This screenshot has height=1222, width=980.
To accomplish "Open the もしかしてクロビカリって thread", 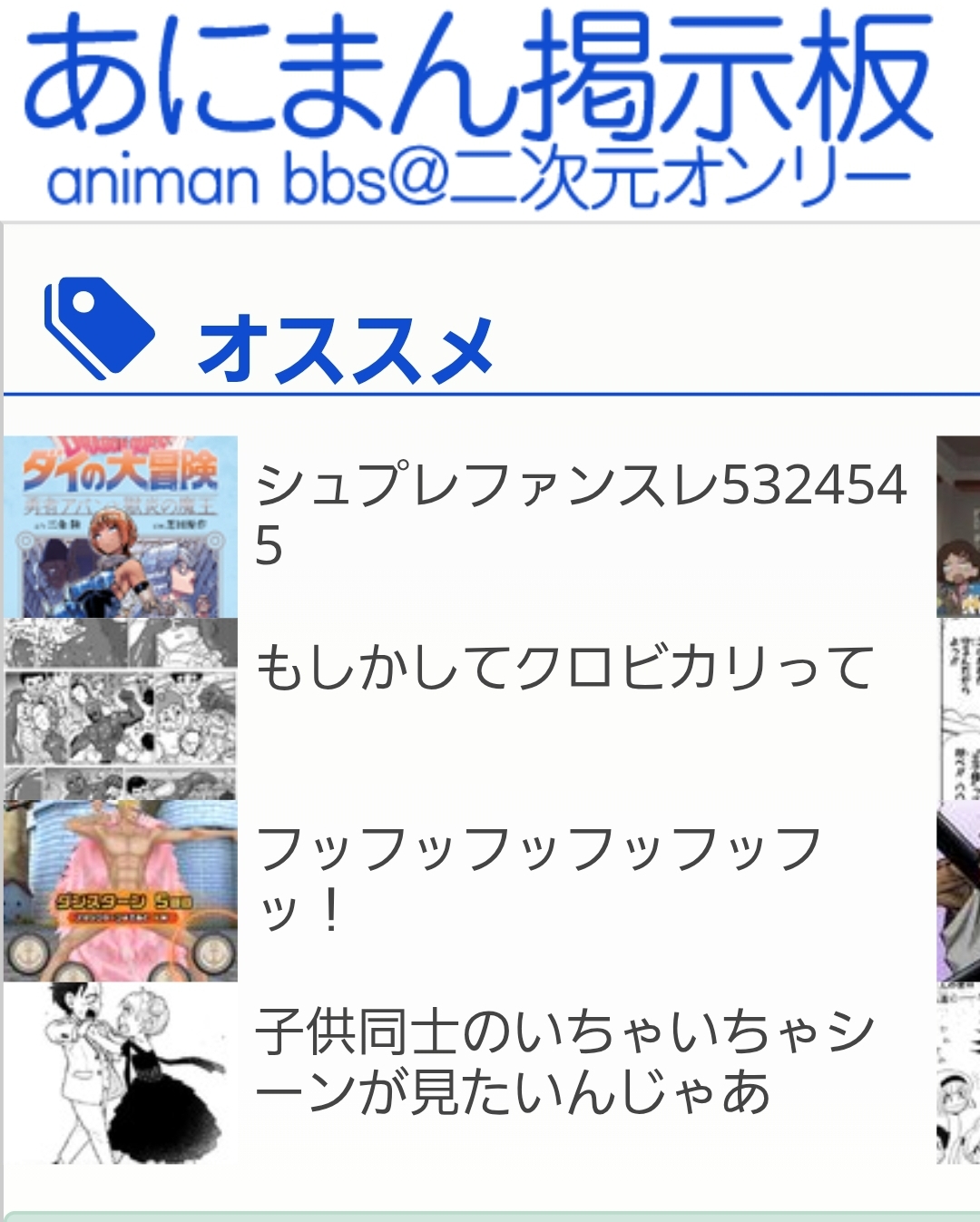I will coord(564,668).
